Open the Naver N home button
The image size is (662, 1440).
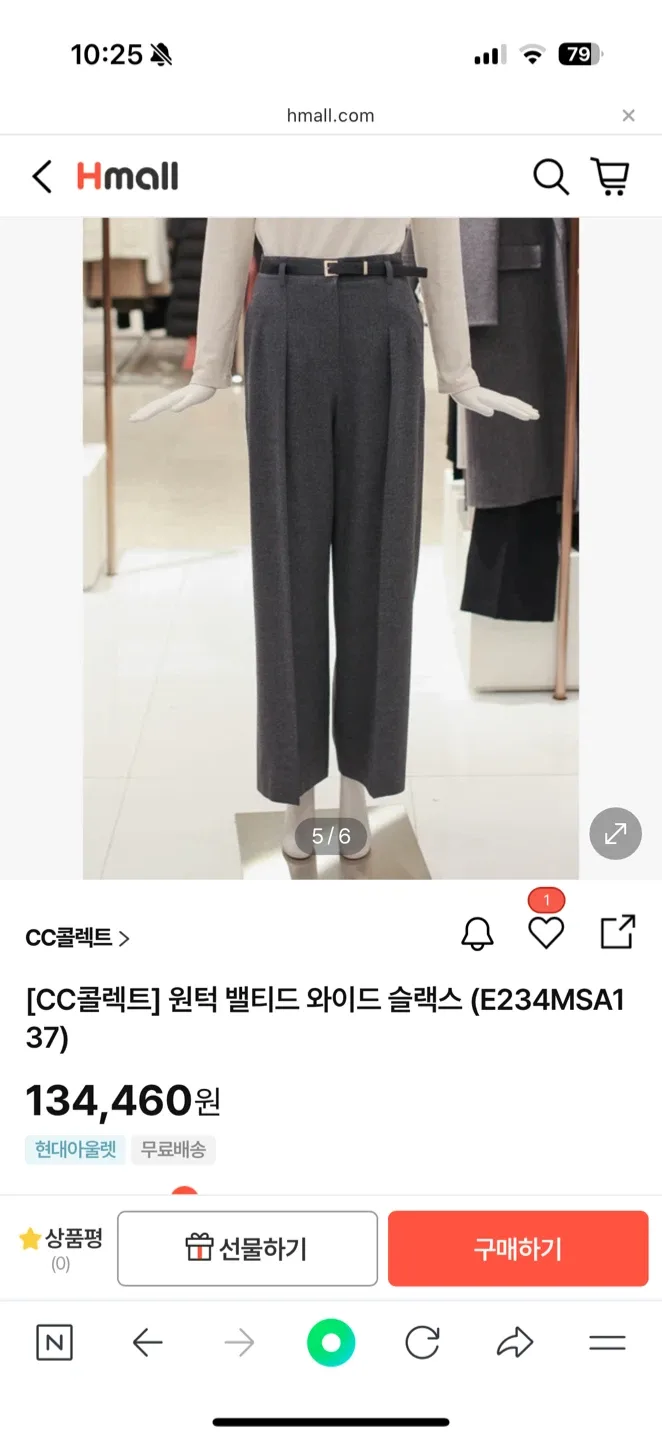(x=54, y=1342)
